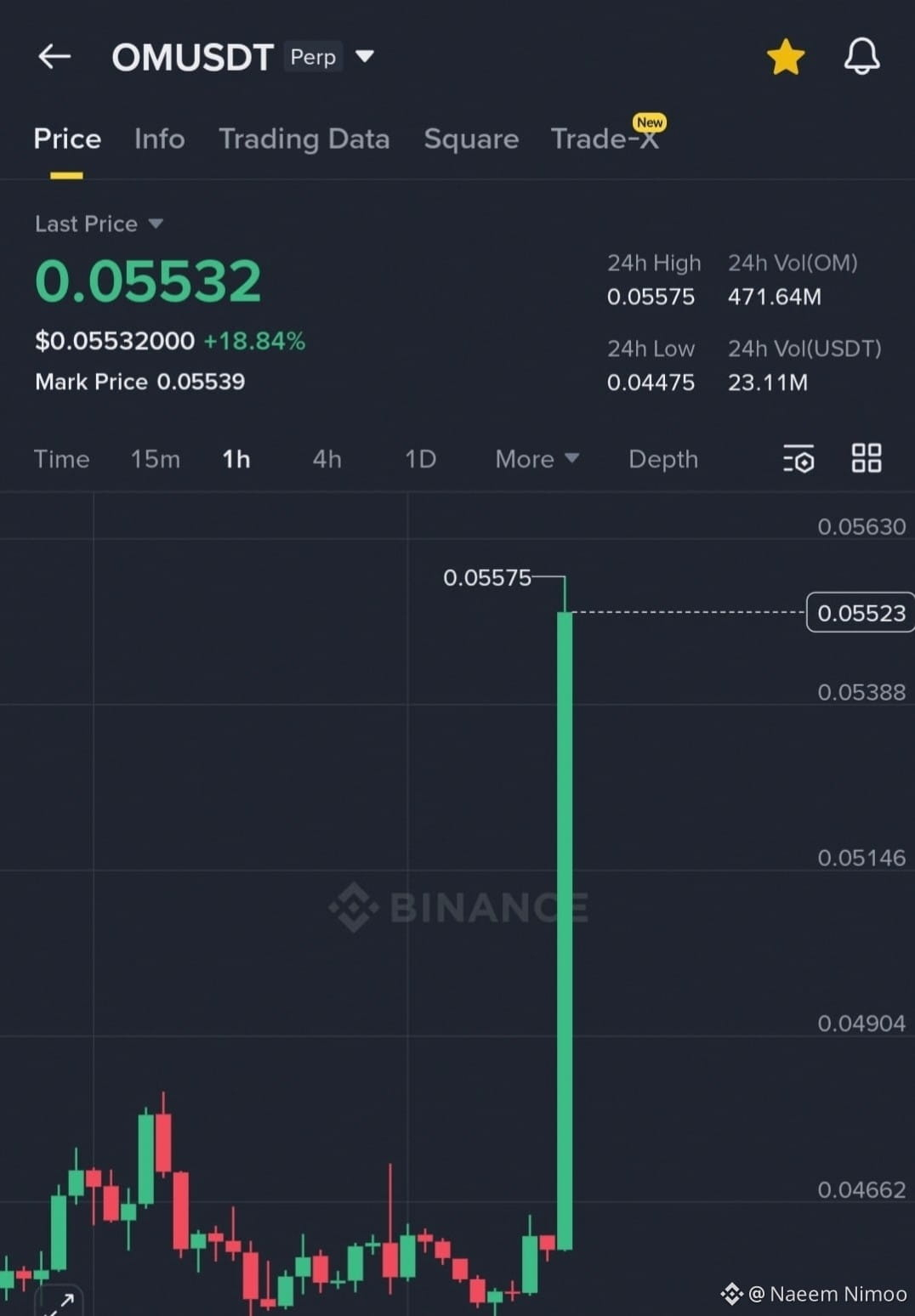Select the 1h chart interval
Image resolution: width=915 pixels, height=1316 pixels.
(x=236, y=459)
